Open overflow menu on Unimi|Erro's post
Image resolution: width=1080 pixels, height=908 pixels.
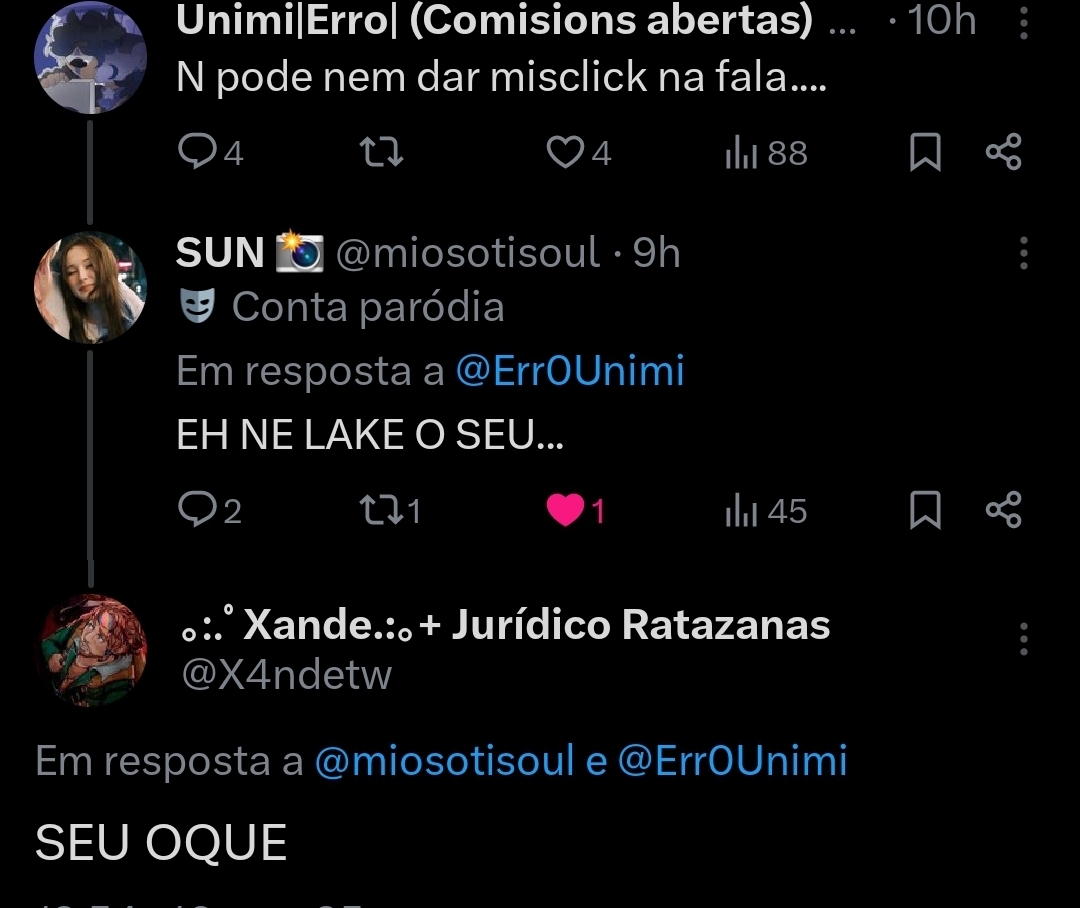(x=1023, y=22)
